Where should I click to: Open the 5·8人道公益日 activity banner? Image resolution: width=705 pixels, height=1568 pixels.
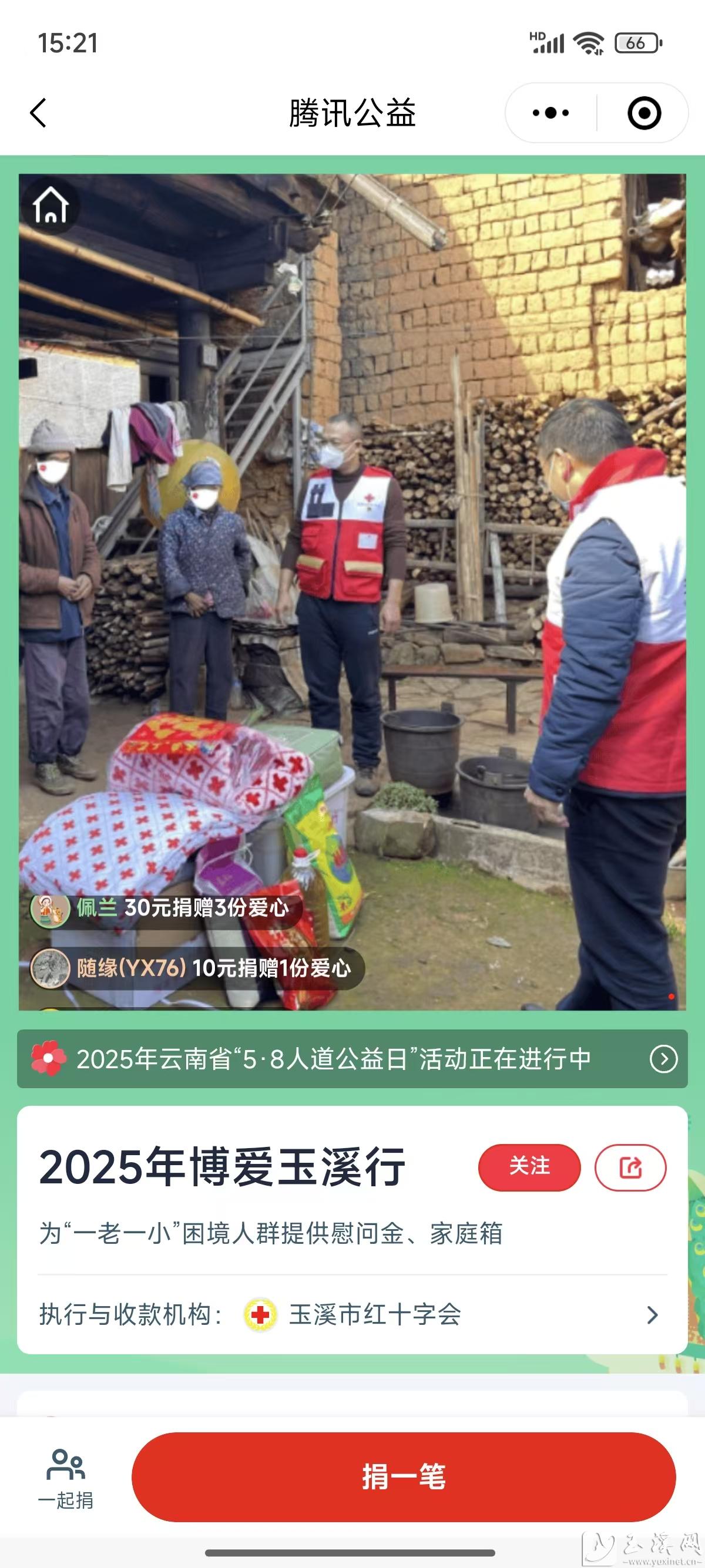[x=352, y=1058]
